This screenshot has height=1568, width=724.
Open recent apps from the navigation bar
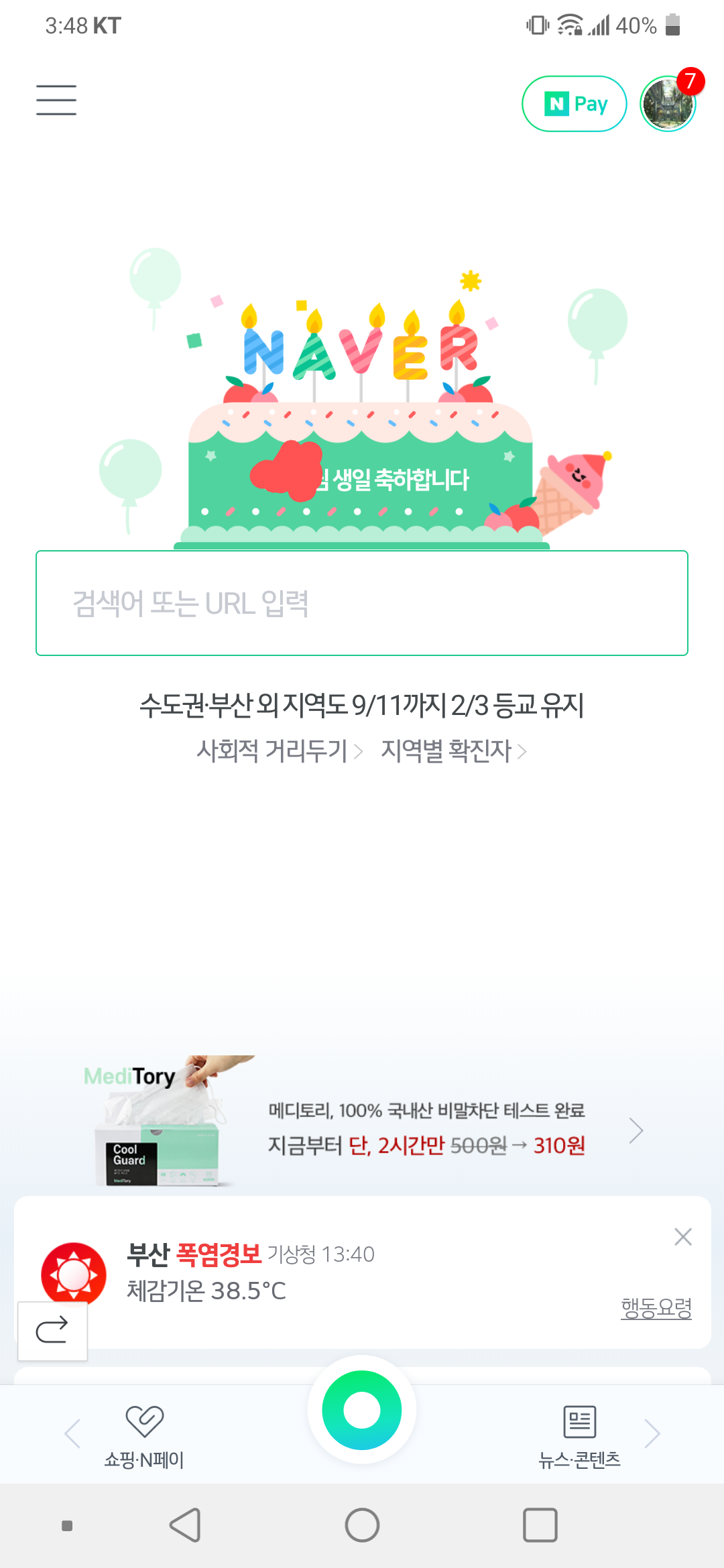pyautogui.click(x=540, y=1525)
